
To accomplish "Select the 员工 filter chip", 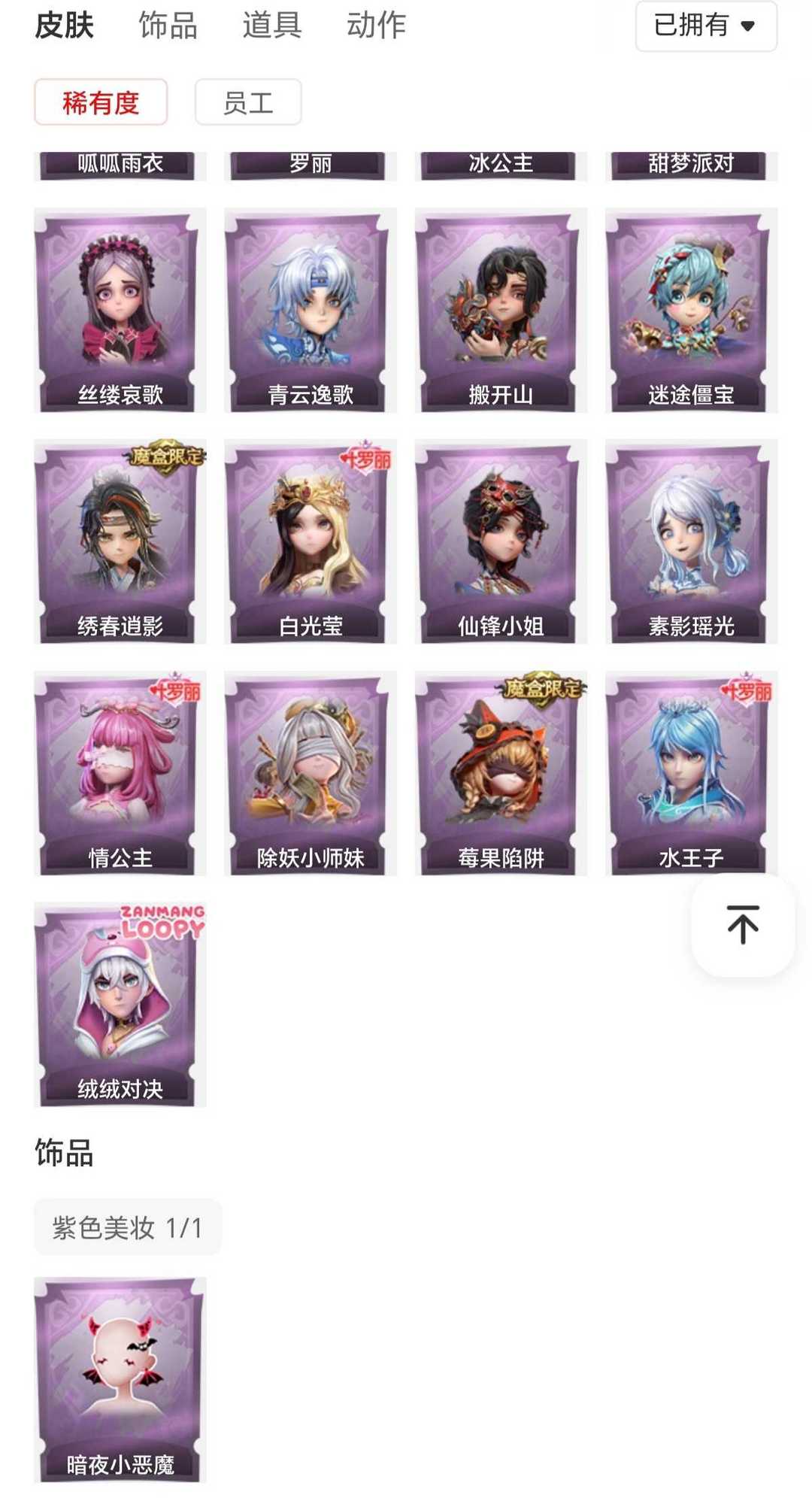I will [248, 102].
